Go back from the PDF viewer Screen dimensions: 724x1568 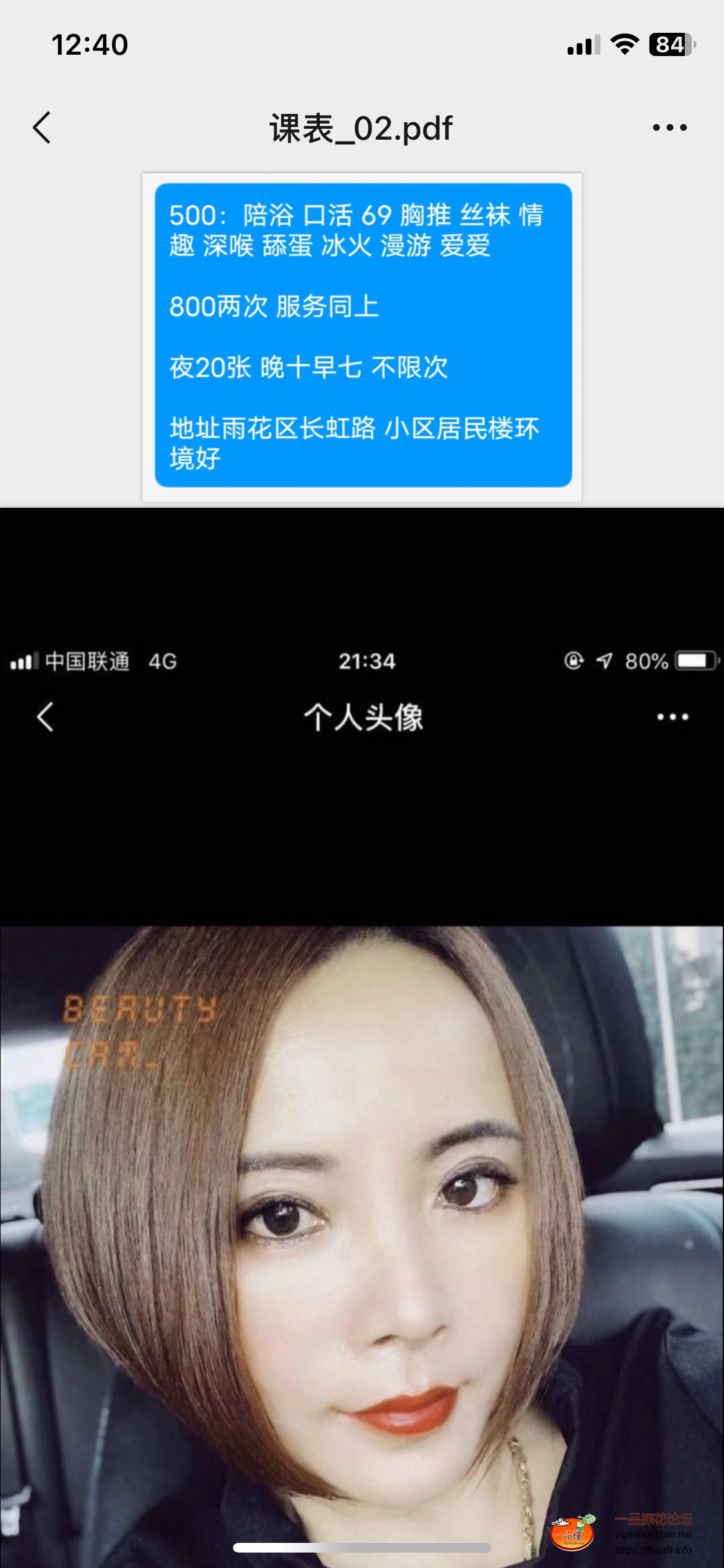click(x=42, y=127)
